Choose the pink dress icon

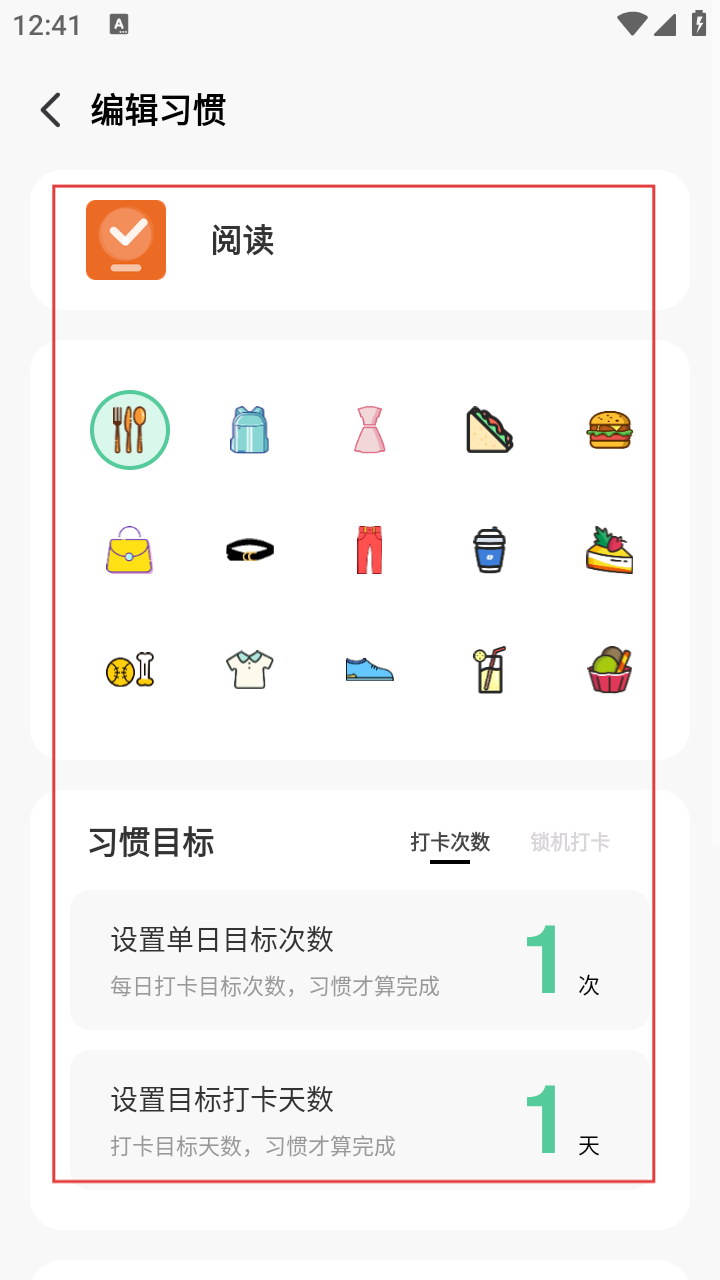tap(369, 430)
